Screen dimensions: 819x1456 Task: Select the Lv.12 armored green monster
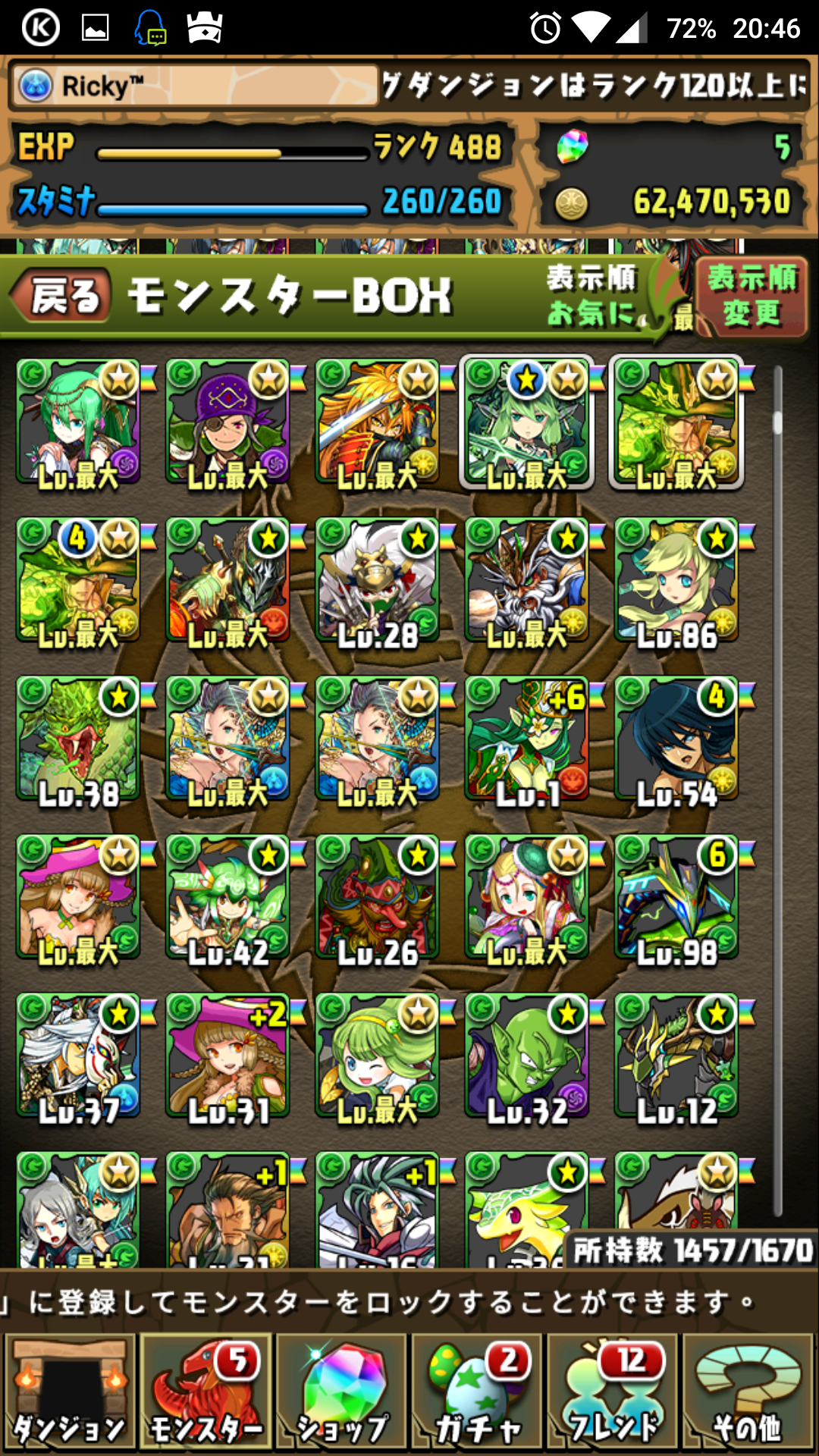point(676,1058)
